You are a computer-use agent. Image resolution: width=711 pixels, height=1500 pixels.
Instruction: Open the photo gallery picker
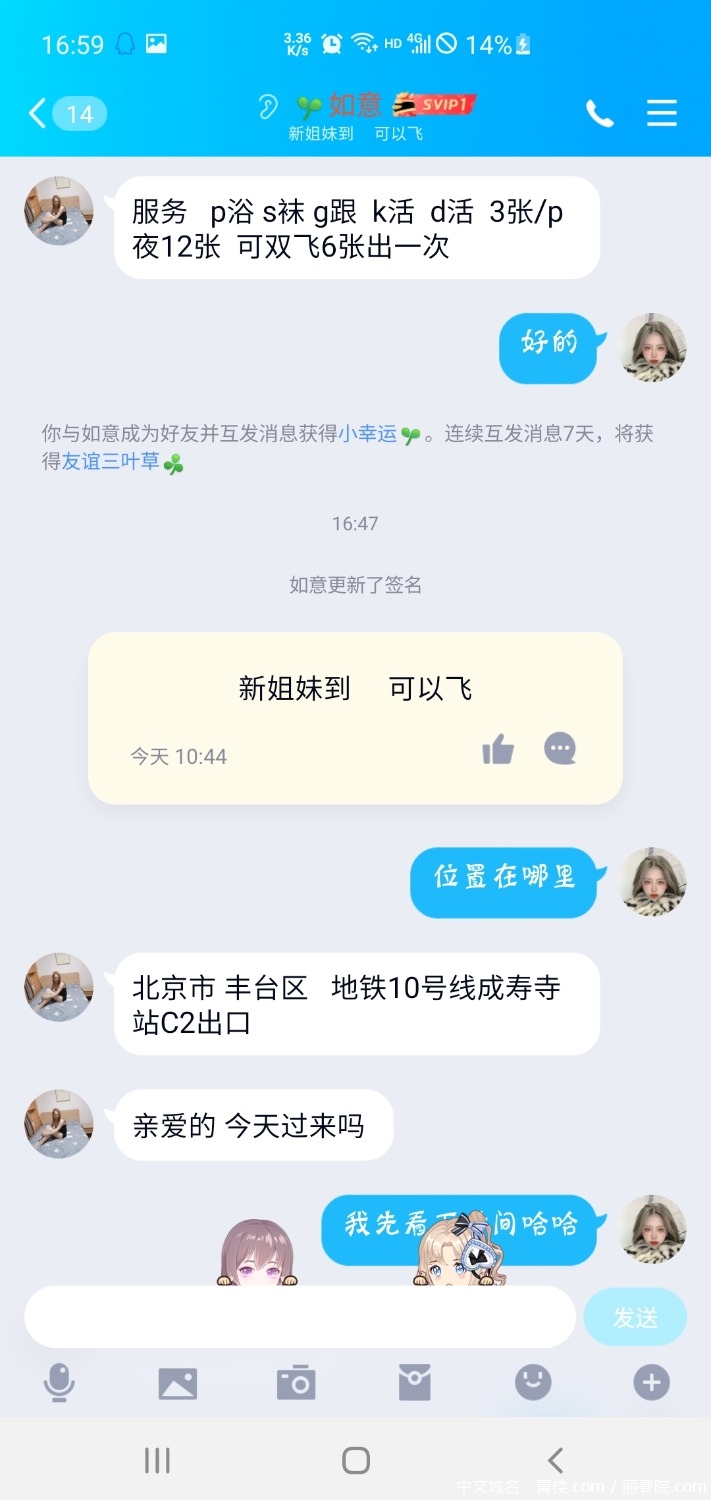click(x=178, y=1383)
